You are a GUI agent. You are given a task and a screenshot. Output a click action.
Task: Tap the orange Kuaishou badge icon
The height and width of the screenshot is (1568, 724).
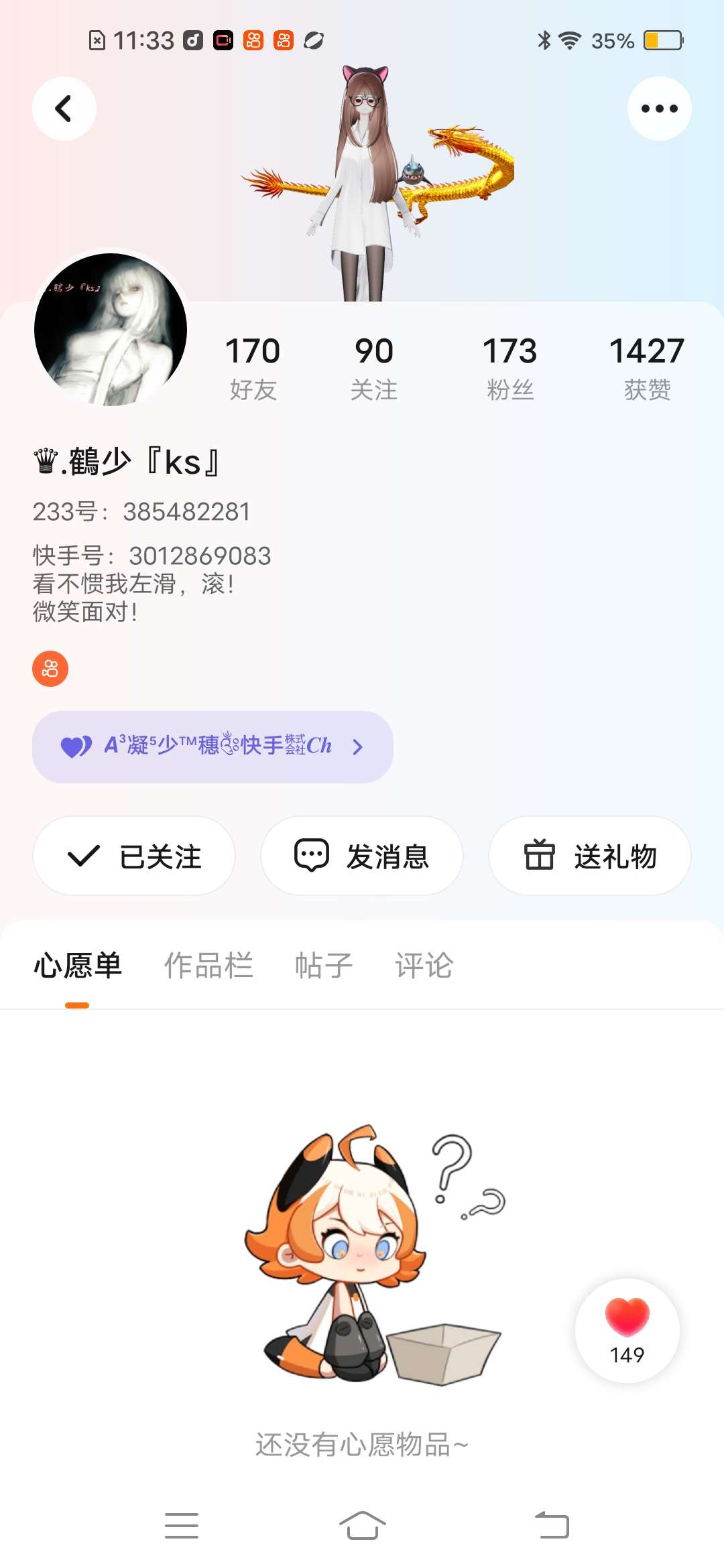(50, 669)
